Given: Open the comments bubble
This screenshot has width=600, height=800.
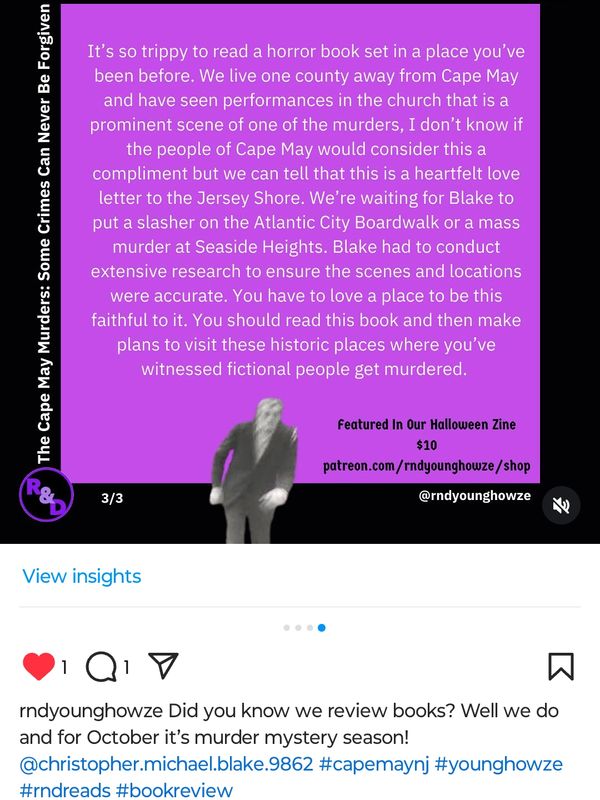Looking at the screenshot, I should point(101,666).
